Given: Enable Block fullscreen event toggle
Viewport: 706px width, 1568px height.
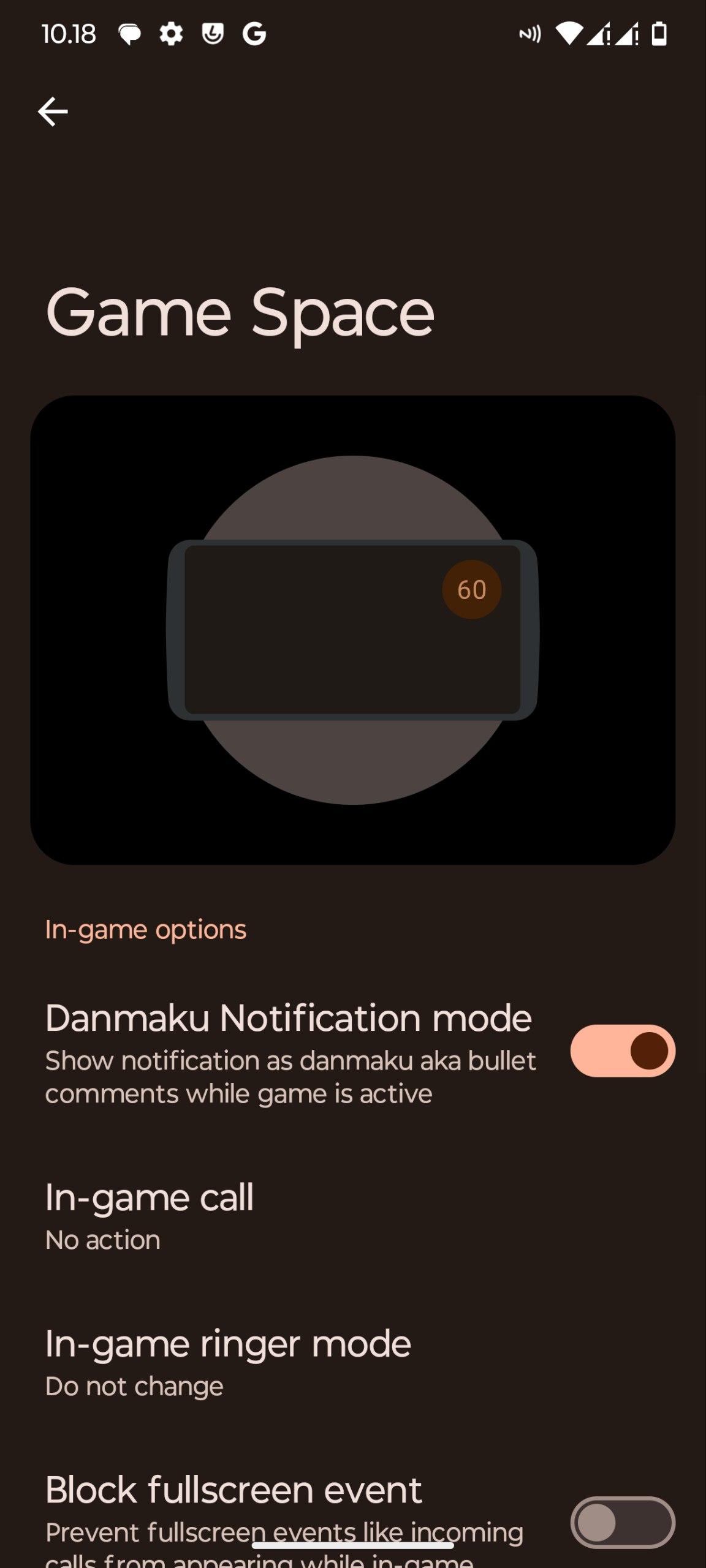Looking at the screenshot, I should 622,1521.
